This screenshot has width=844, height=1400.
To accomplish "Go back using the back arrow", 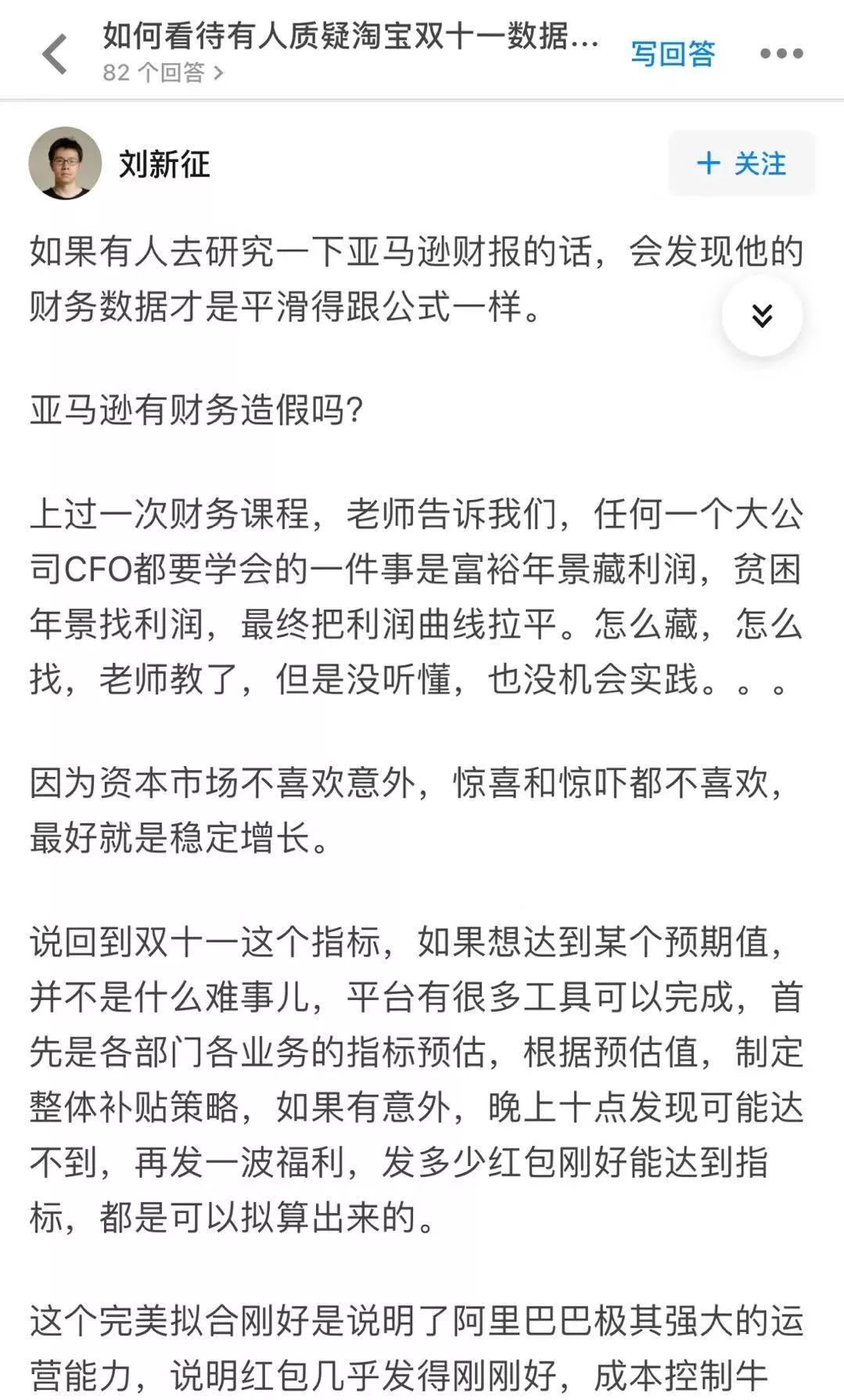I will [x=55, y=54].
